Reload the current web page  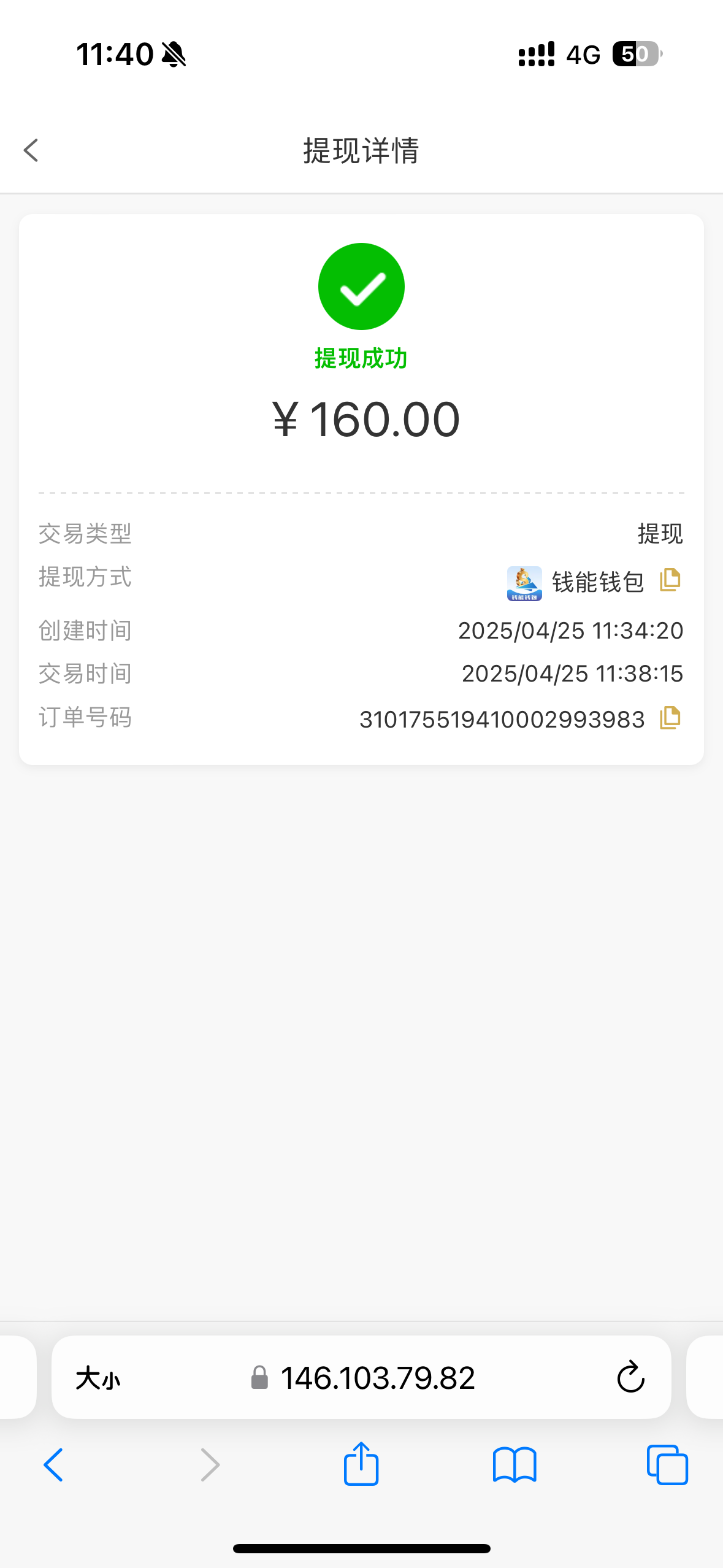pyautogui.click(x=630, y=1378)
